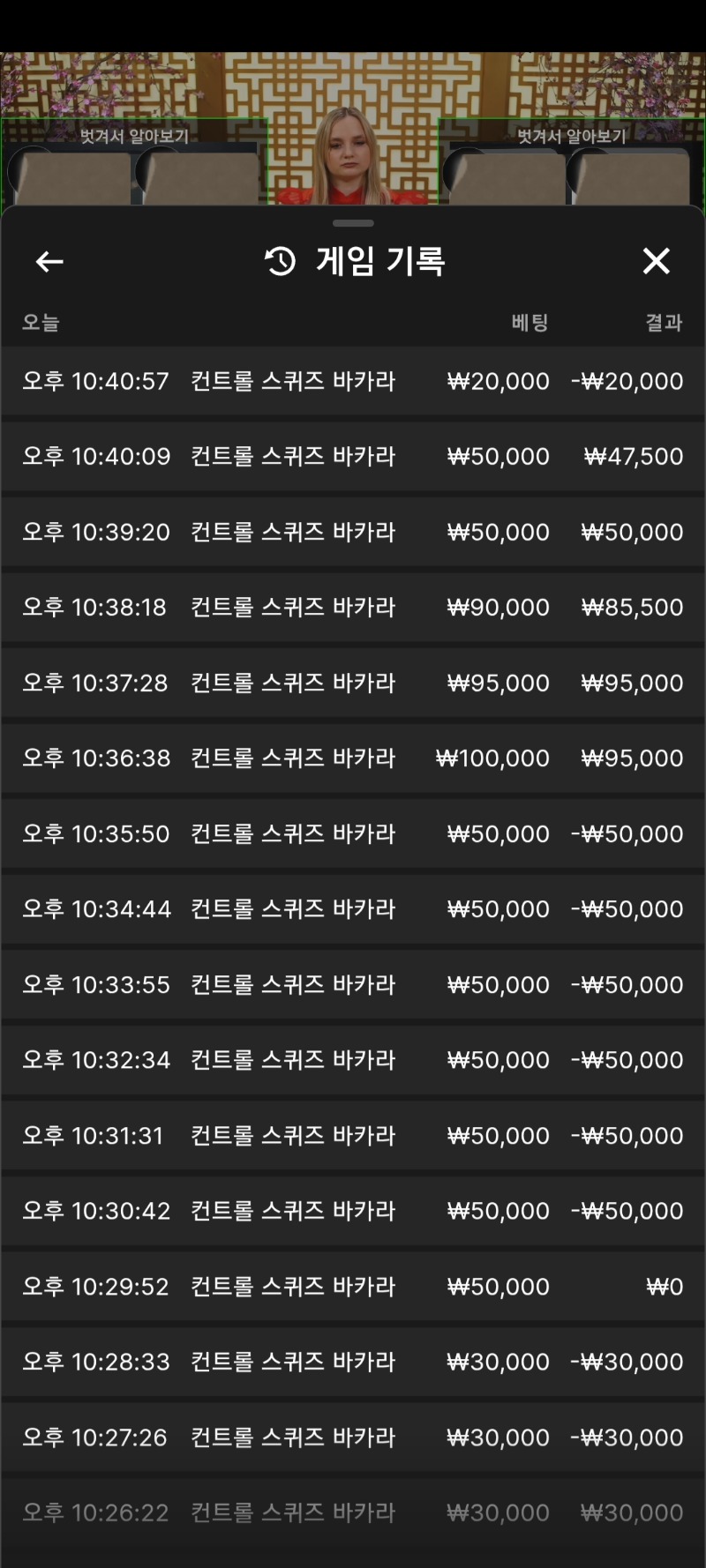Select the 오후 10:38:18 history entry

click(353, 608)
